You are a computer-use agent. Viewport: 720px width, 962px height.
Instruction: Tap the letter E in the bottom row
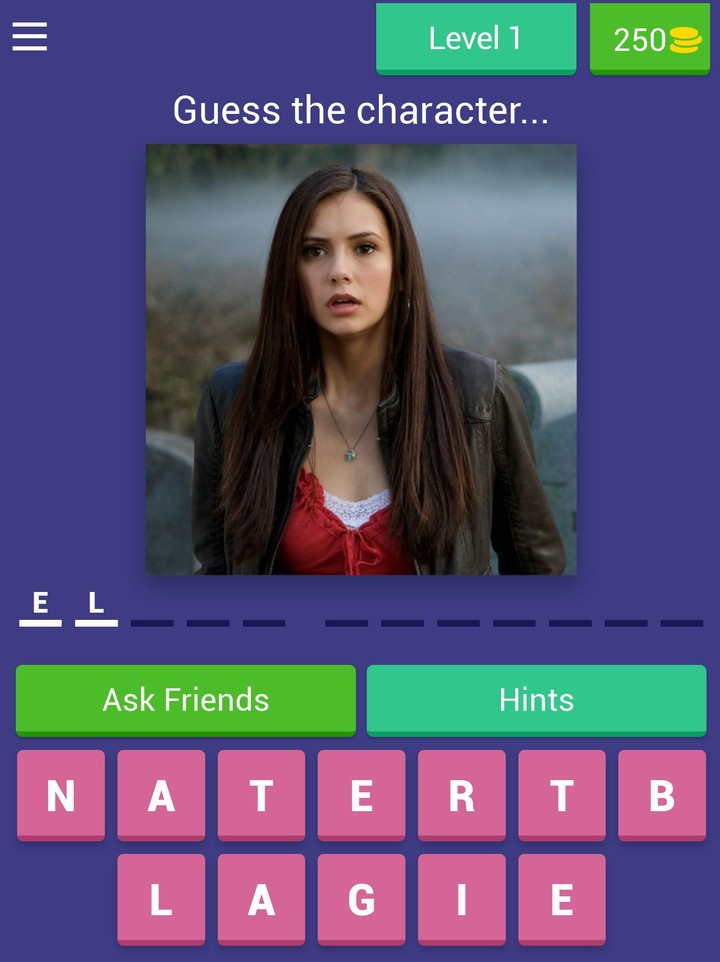(x=560, y=898)
